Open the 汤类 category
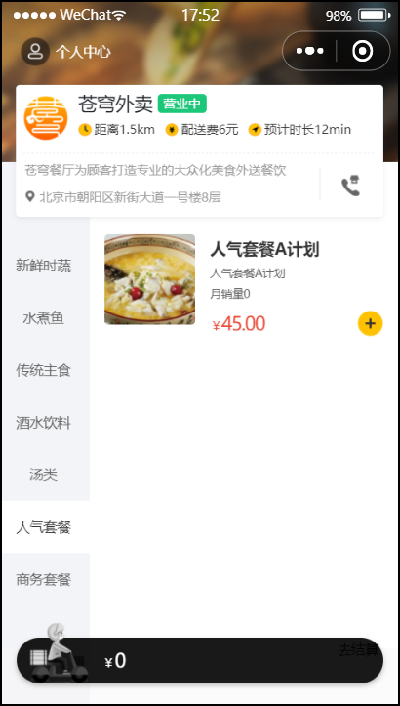400x706 pixels. pos(44,475)
